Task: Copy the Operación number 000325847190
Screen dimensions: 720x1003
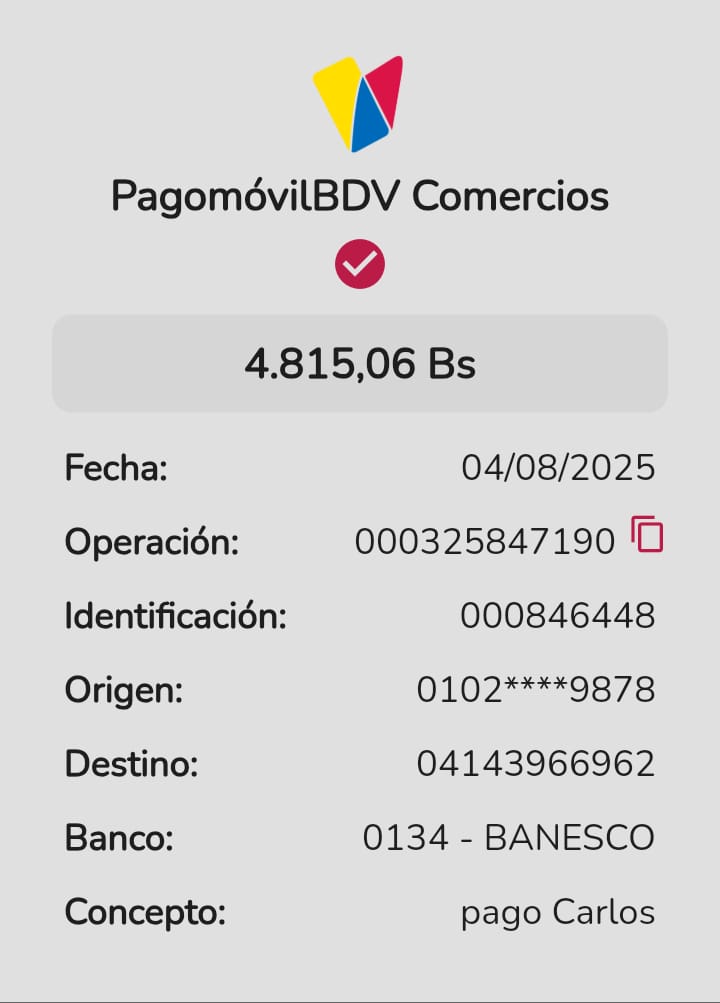Action: click(647, 535)
